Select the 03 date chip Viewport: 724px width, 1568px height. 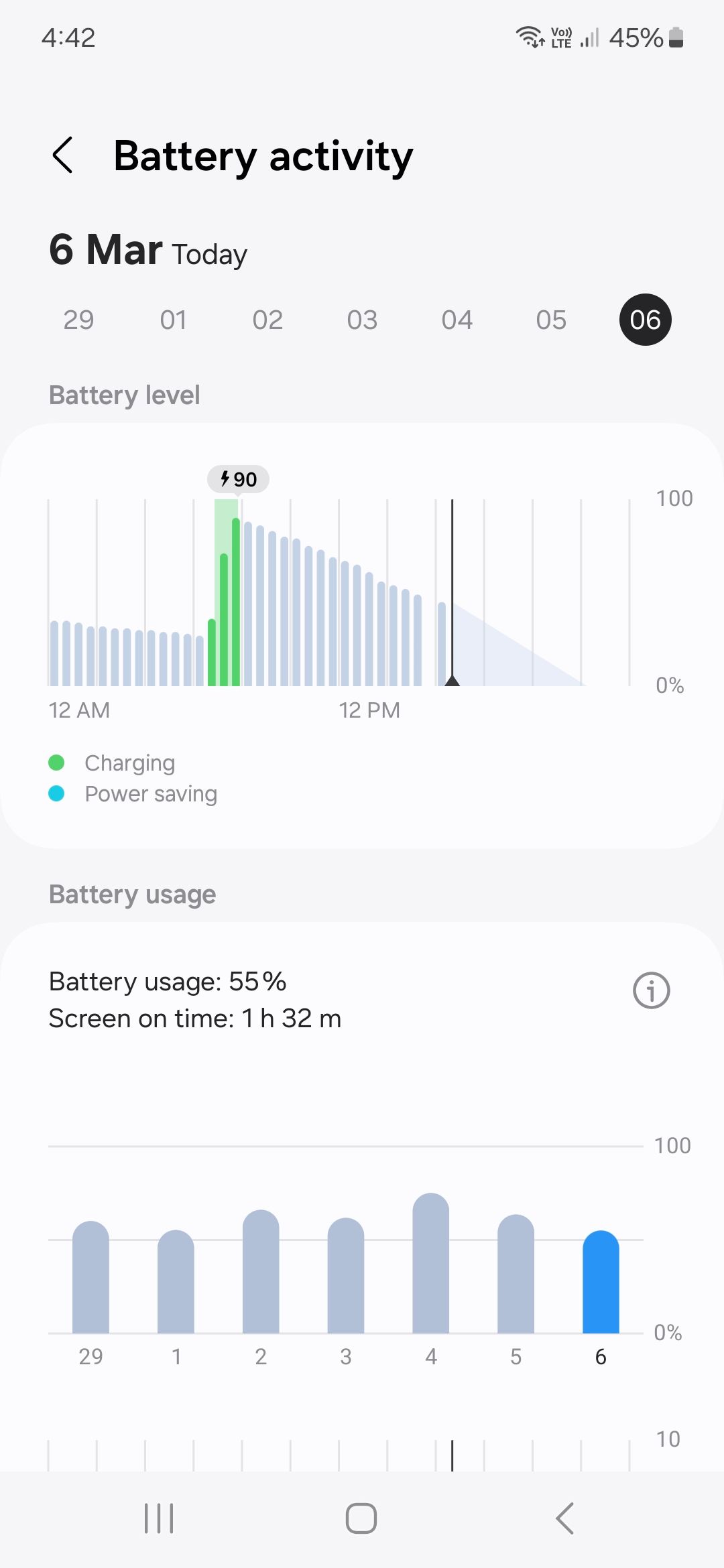tap(362, 320)
